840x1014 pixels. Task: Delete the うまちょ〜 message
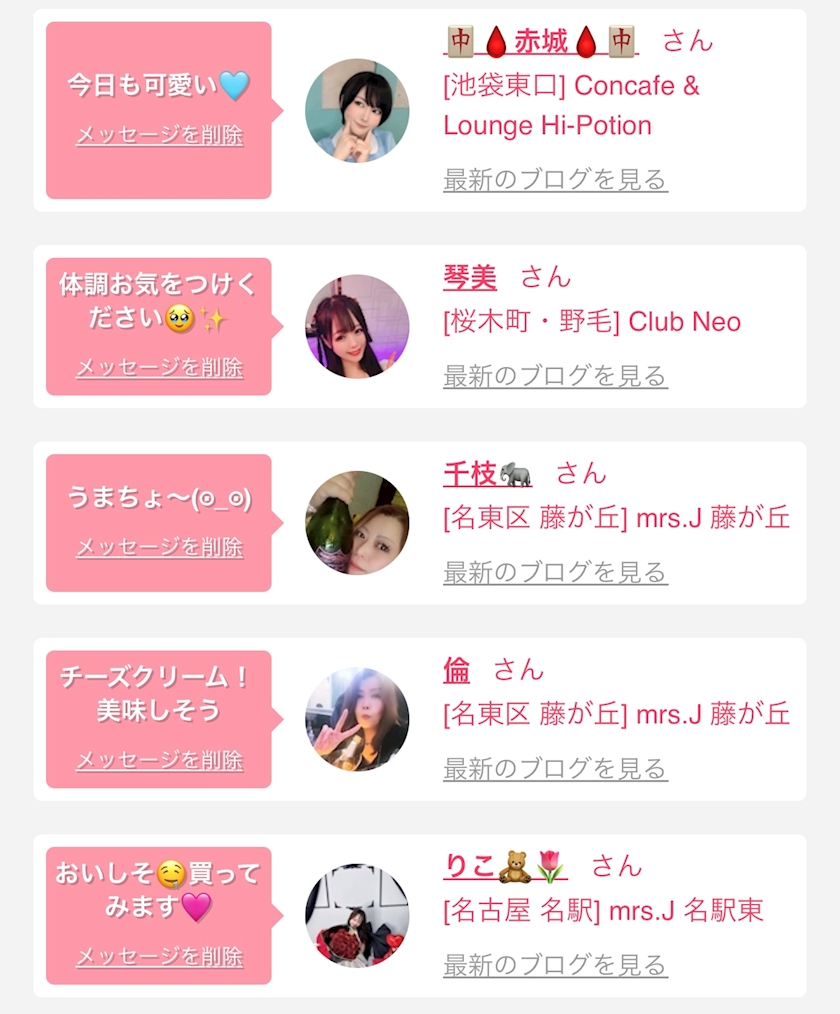160,547
